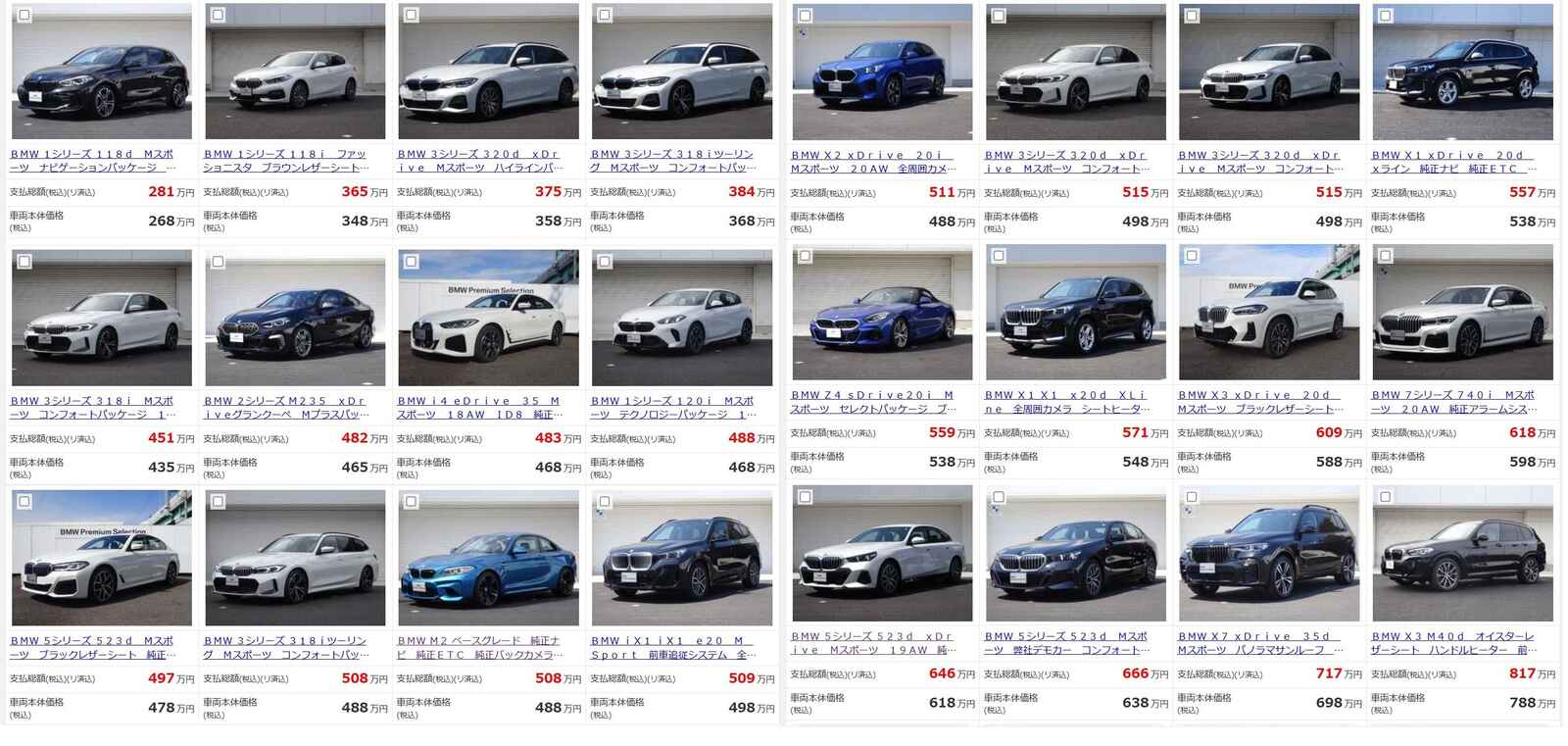Open the BMW 1シリーズ 118d Mスポーツ listing link

91,161
